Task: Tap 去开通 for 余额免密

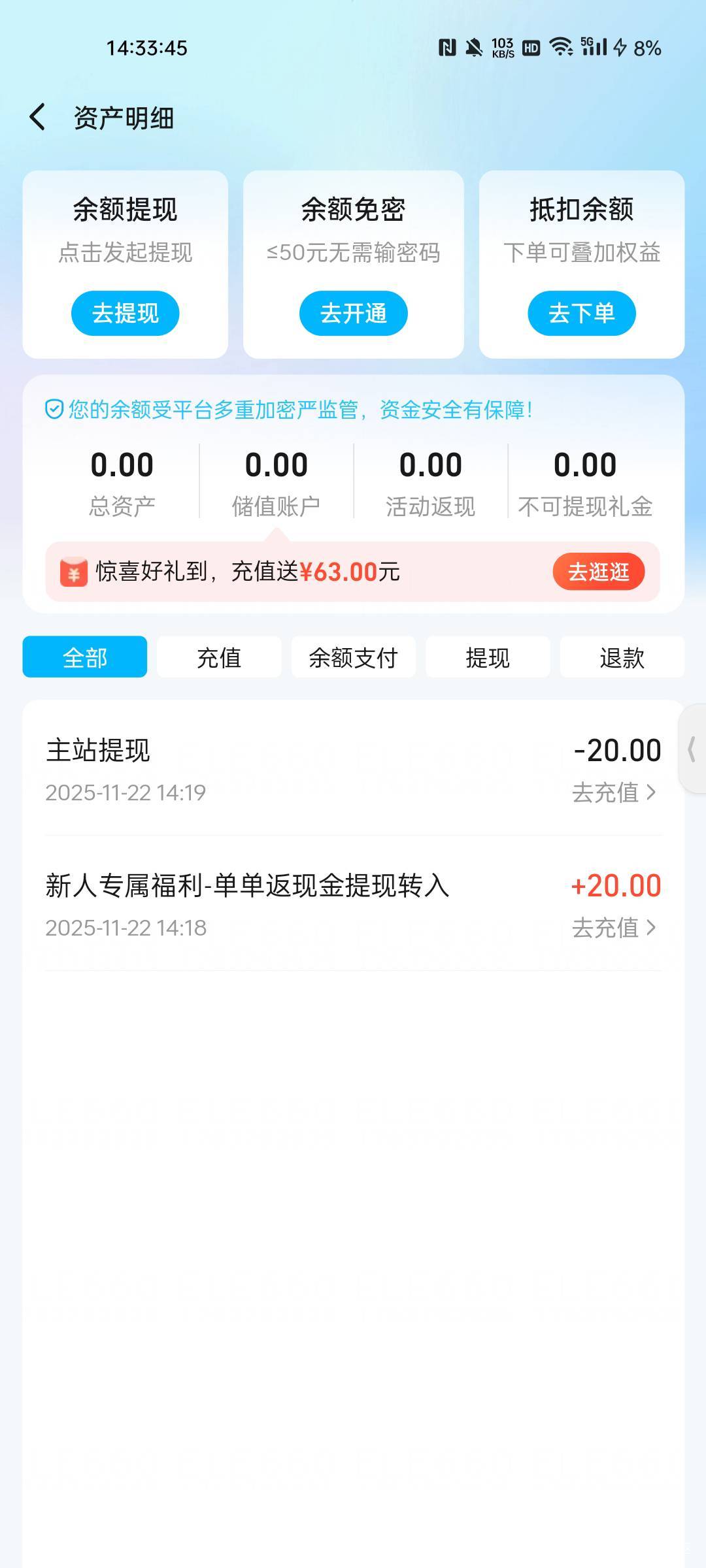Action: 353,314
